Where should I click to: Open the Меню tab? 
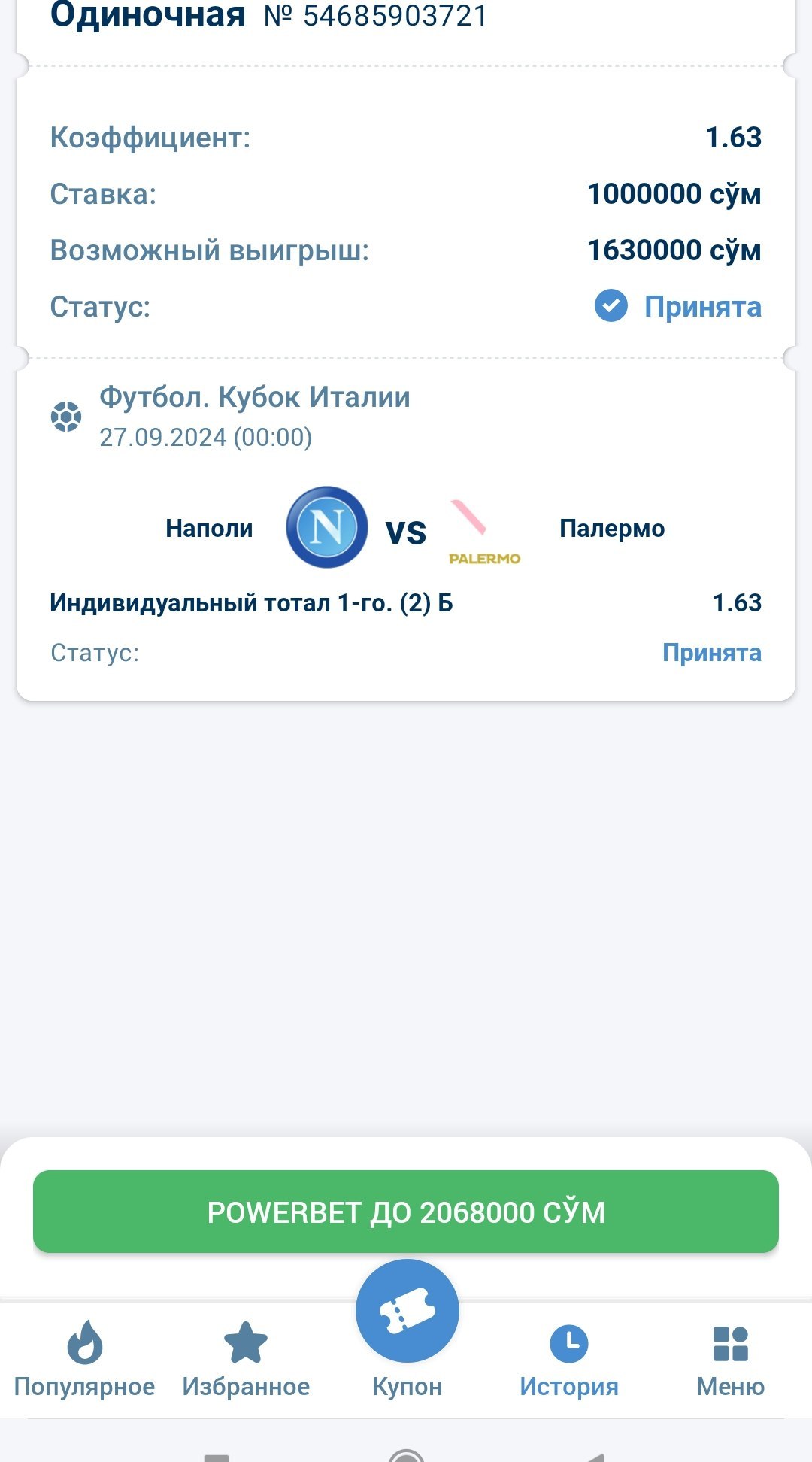730,1358
